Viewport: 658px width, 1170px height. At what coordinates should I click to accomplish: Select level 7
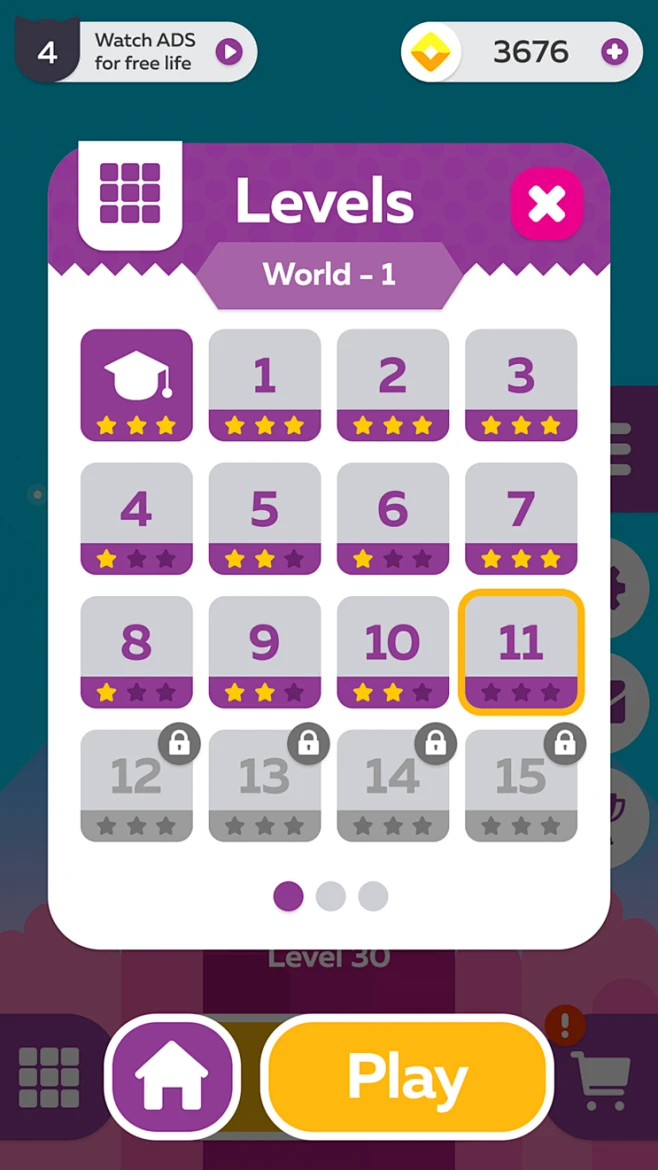520,518
